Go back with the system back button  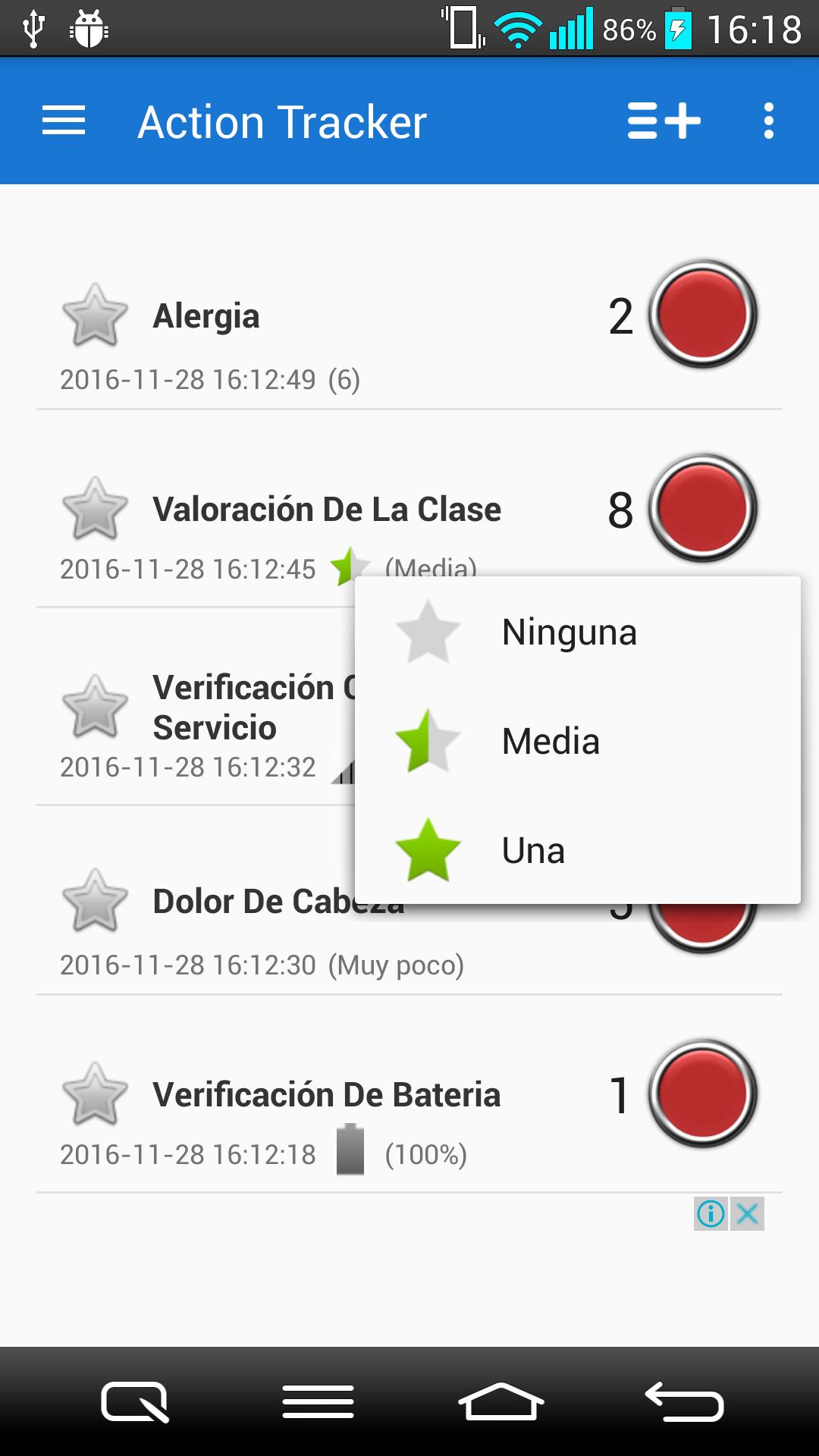[684, 1401]
